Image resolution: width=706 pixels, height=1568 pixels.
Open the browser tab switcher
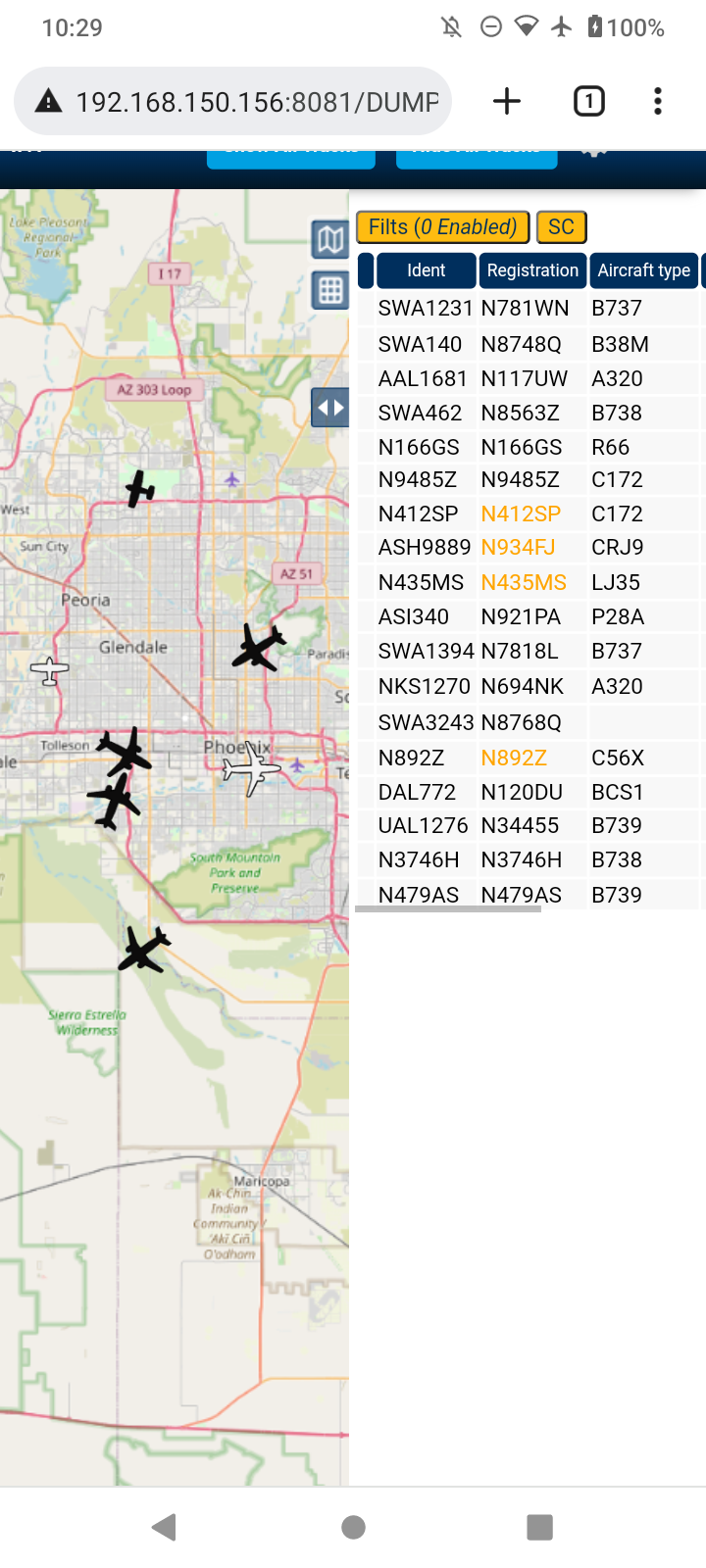click(588, 101)
